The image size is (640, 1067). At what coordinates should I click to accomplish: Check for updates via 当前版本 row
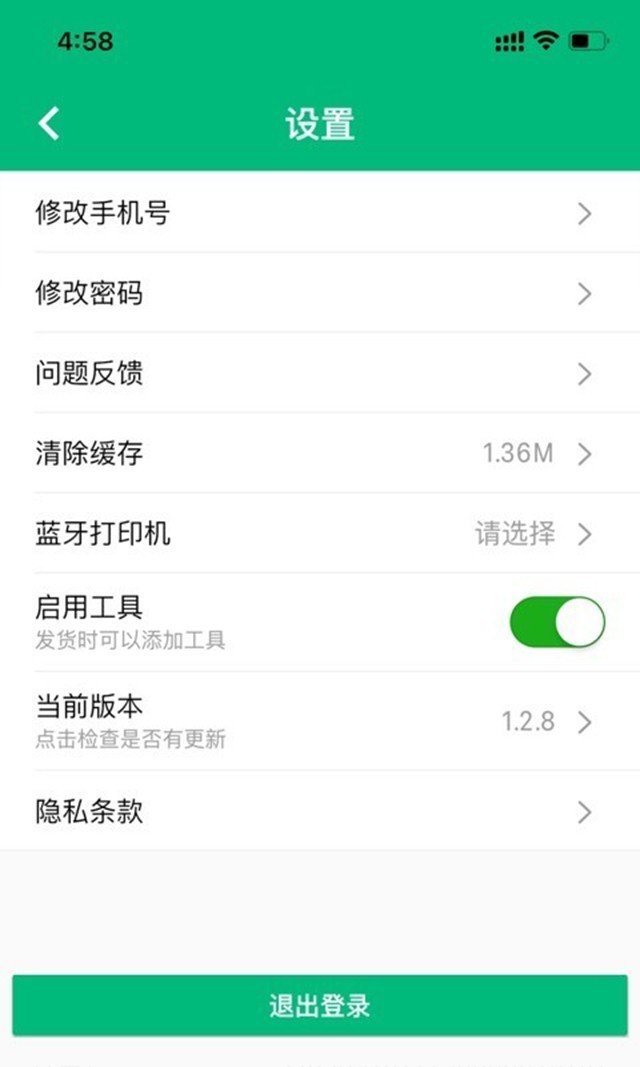318,721
